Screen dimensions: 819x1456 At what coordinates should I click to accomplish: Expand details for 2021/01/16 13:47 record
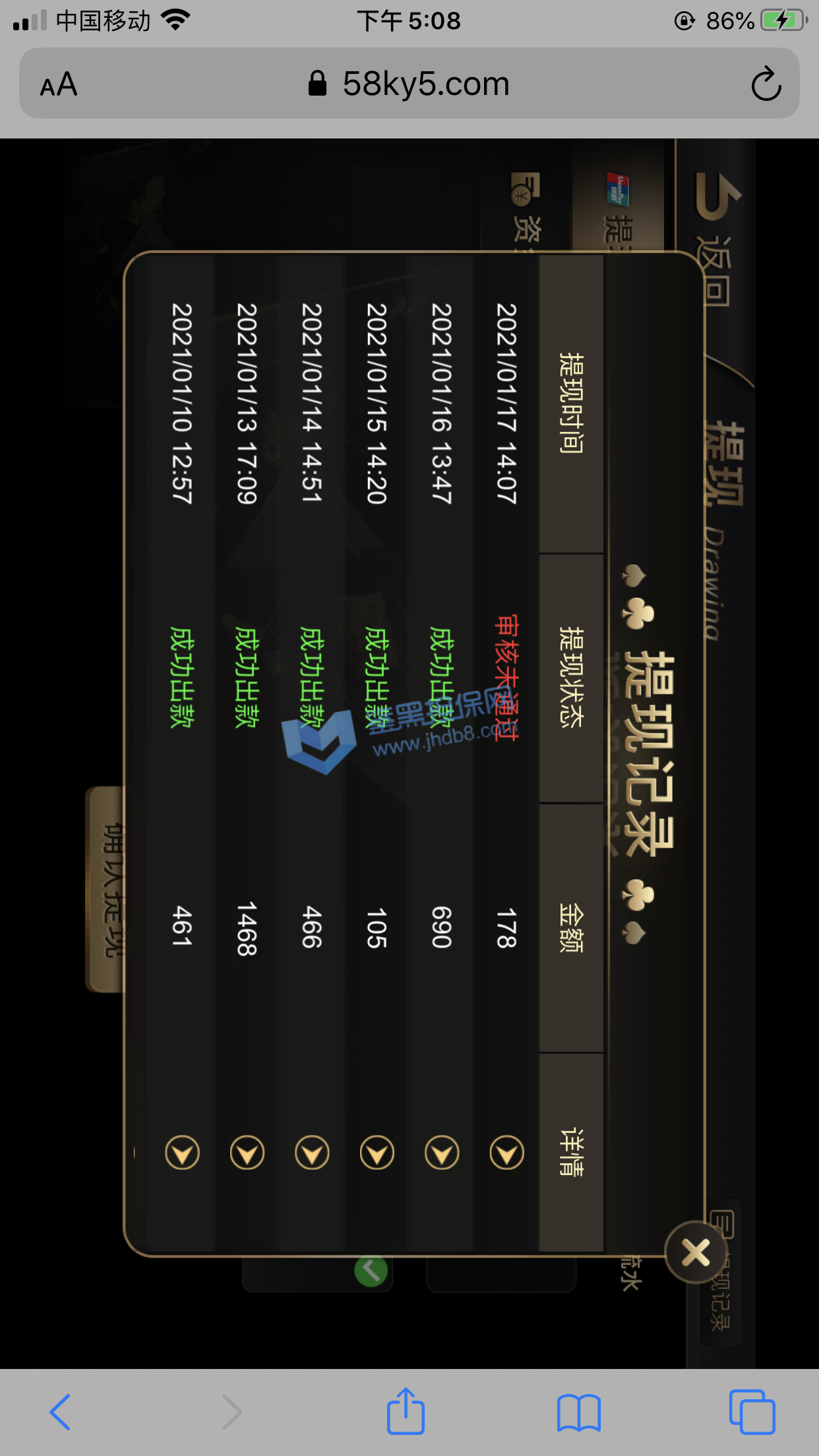(442, 1153)
